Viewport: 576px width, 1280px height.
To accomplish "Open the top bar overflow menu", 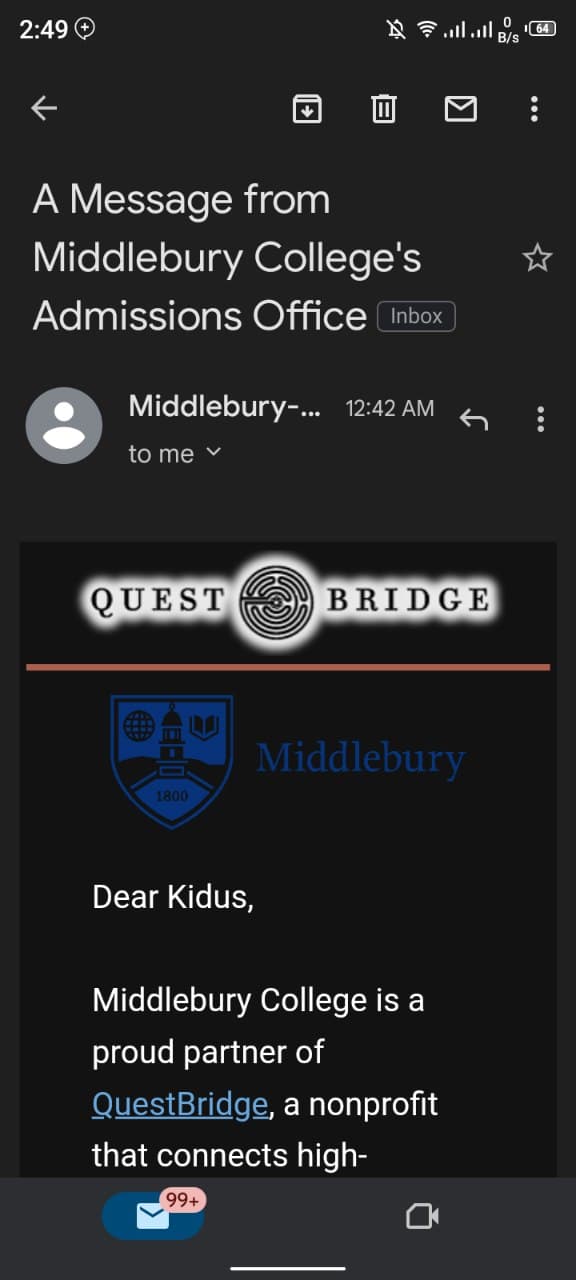I will pyautogui.click(x=535, y=108).
